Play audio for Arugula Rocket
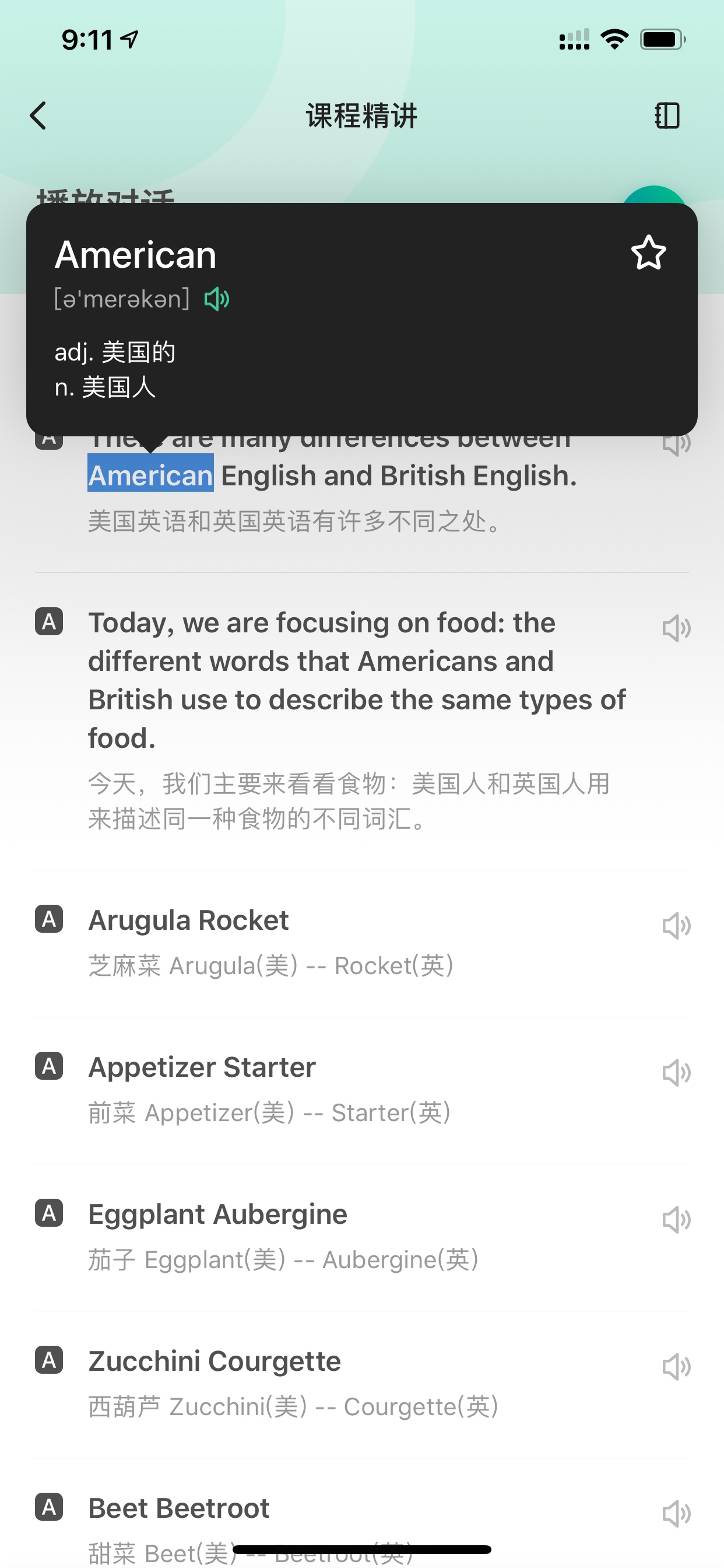 click(676, 926)
